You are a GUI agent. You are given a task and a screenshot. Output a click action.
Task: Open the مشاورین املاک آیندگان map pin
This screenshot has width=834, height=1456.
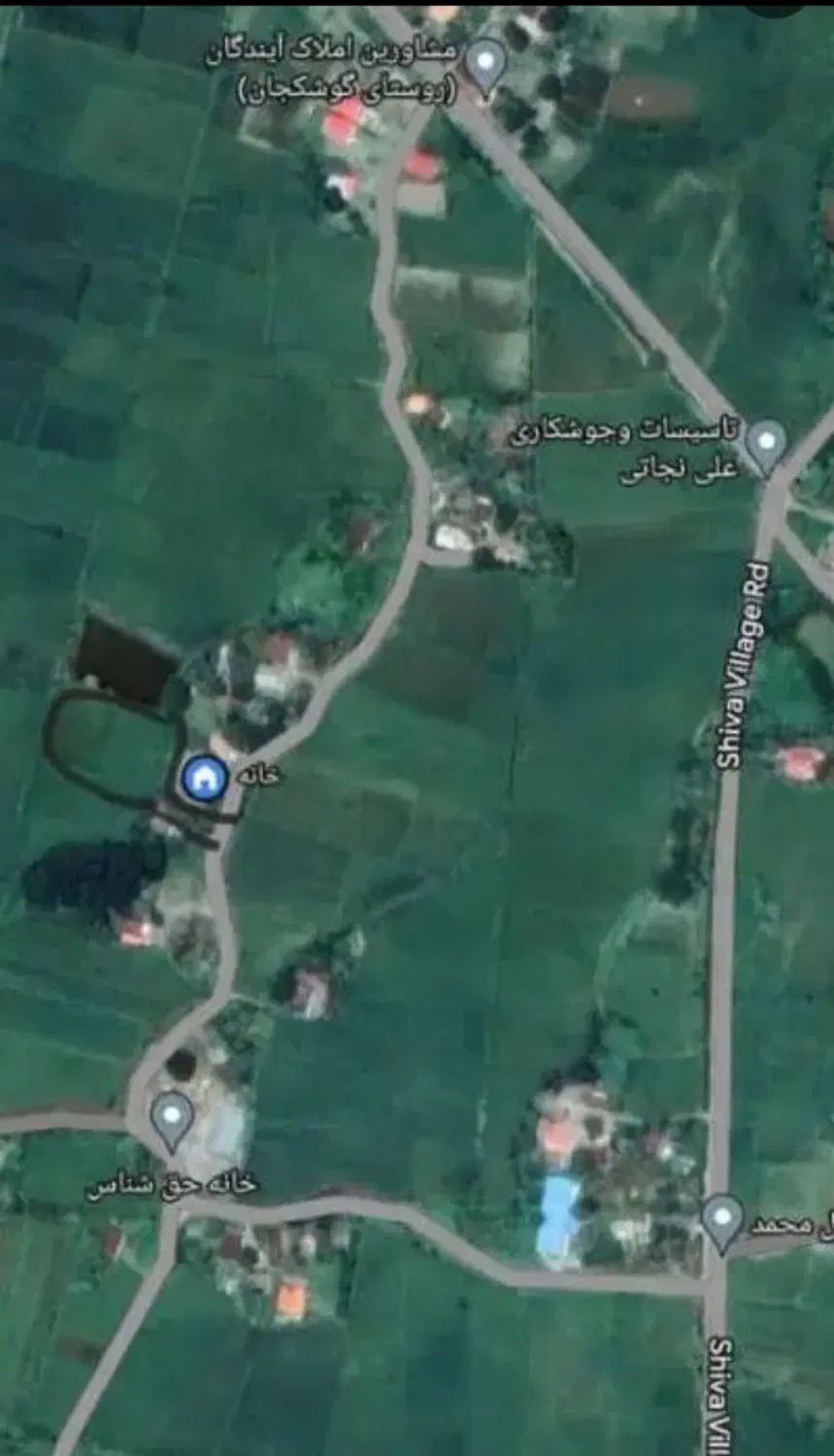(x=484, y=64)
